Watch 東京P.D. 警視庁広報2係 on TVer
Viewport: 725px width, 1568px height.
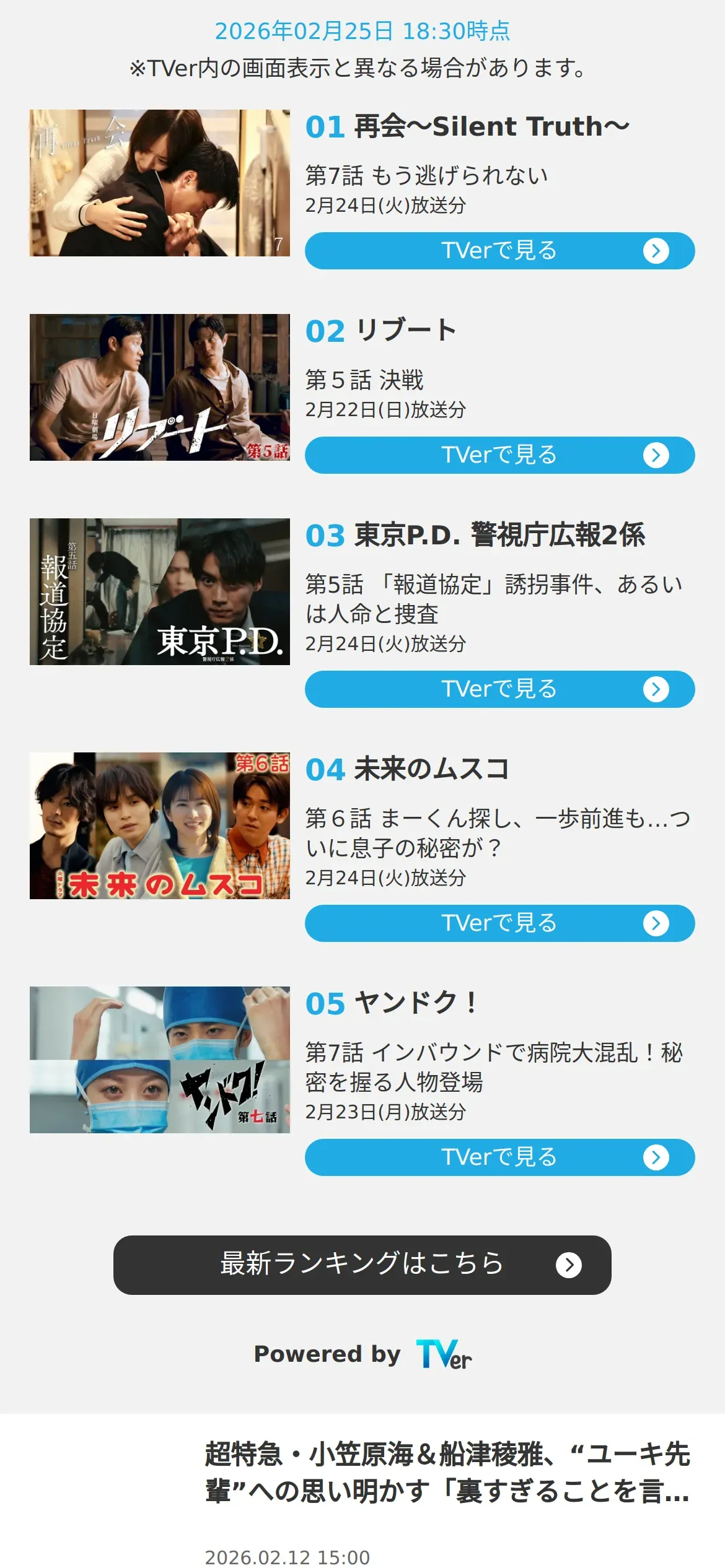coord(499,689)
